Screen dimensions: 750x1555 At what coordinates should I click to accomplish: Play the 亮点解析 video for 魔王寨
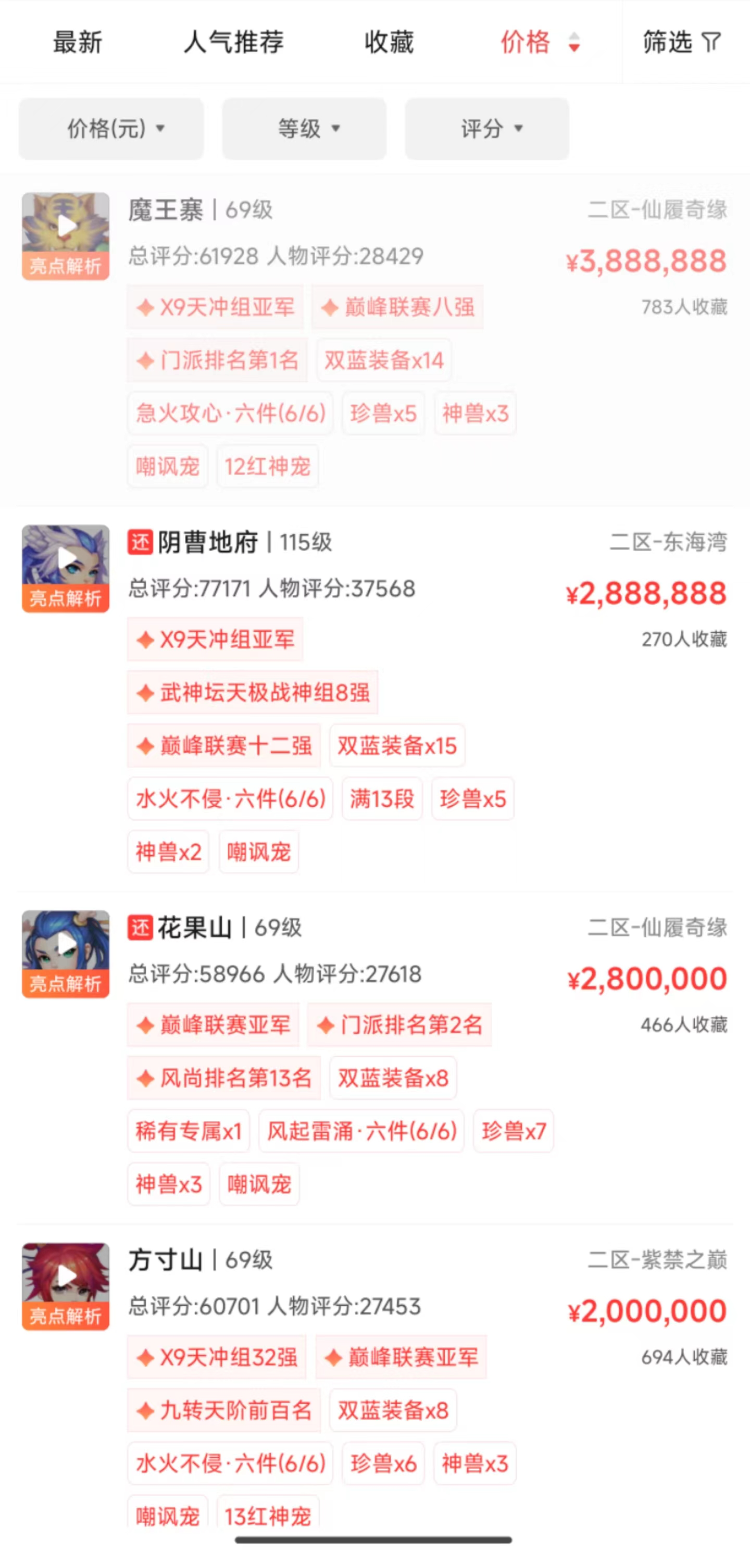66,236
